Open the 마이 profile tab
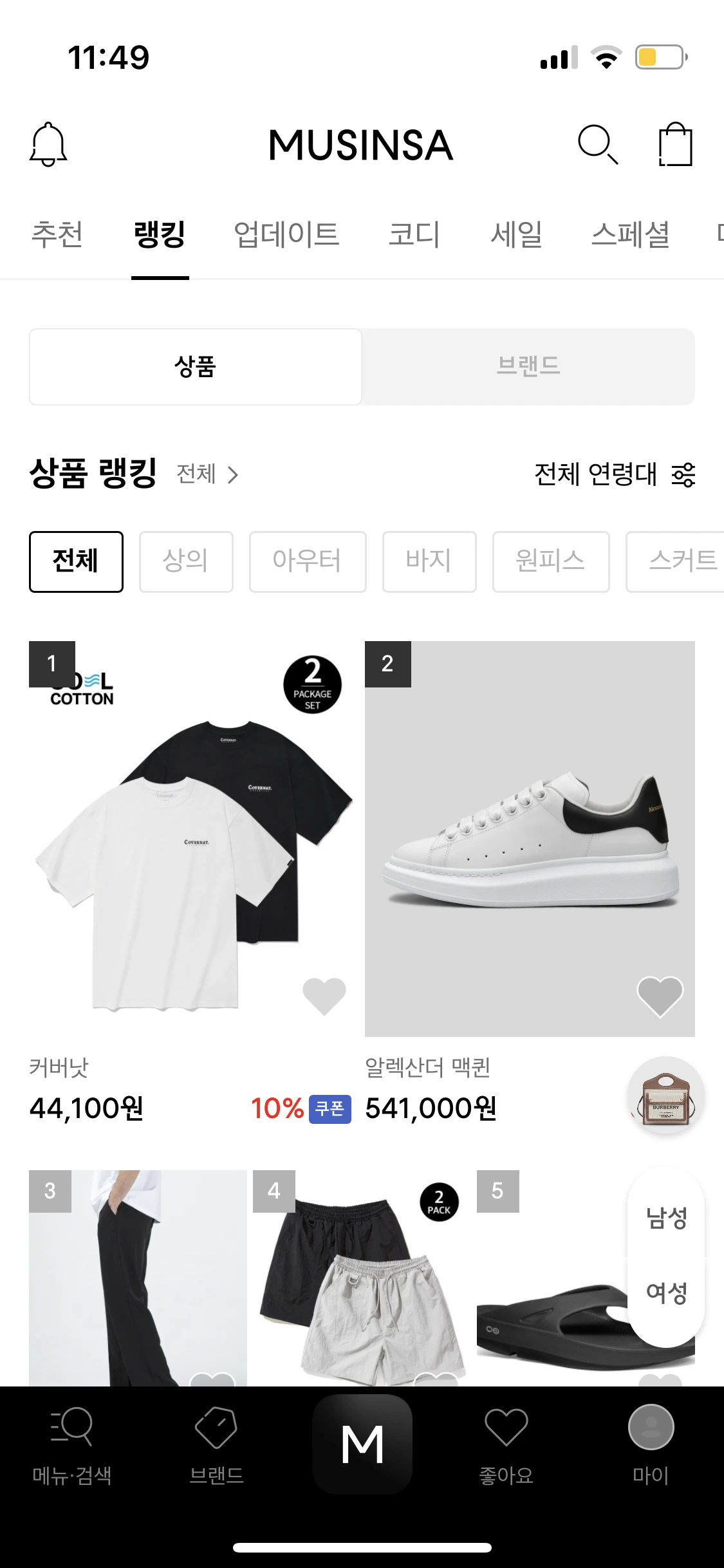724x1568 pixels. [651, 1446]
